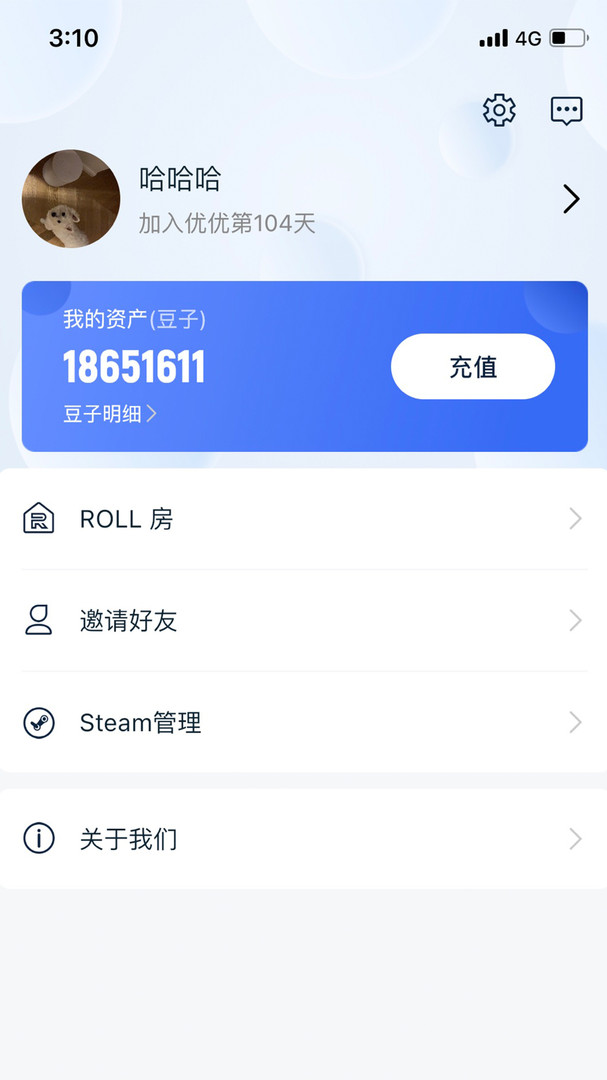
Task: Tap the 充值 recharge button
Action: coord(473,366)
